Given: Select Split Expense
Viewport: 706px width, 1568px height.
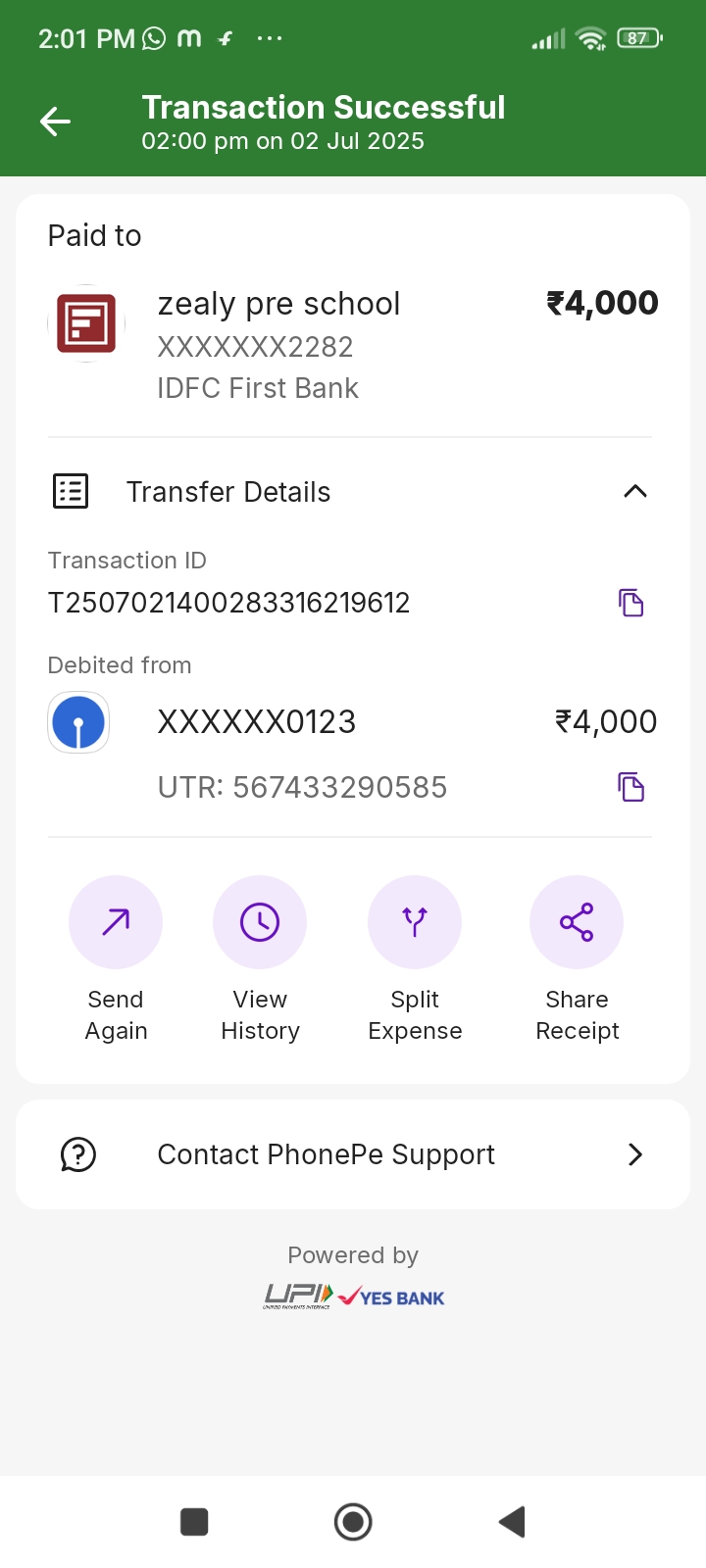Looking at the screenshot, I should (415, 923).
